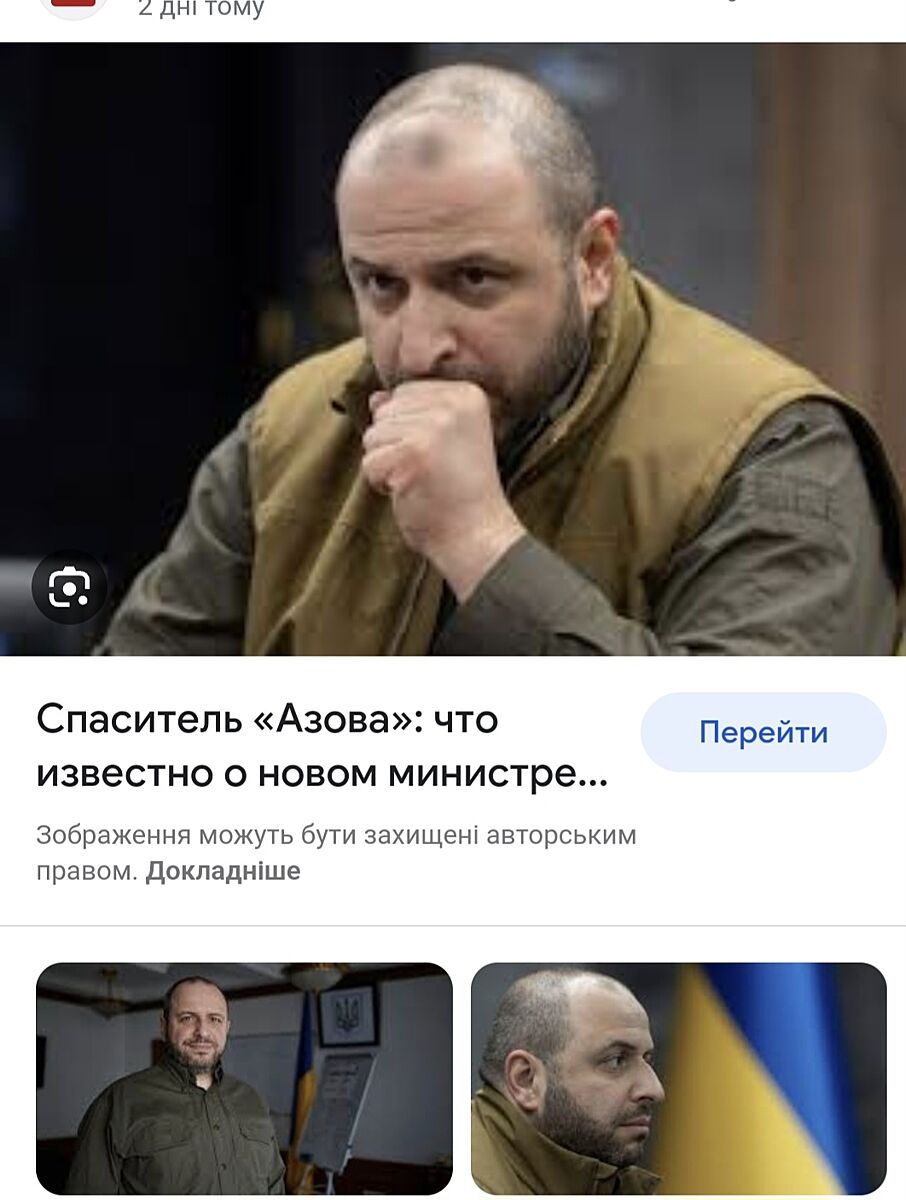Image resolution: width=906 pixels, height=1200 pixels.
Task: Open the article titled Спаситель «Азова»
Action: point(321,746)
